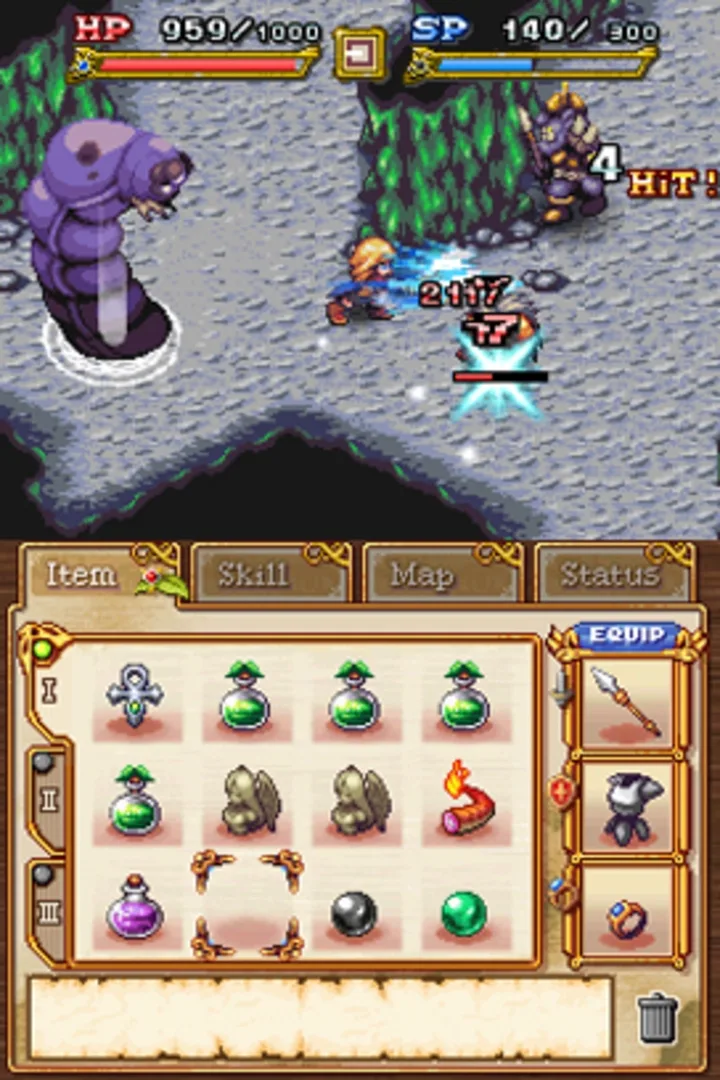Open the Status tab
This screenshot has width=720, height=1080.
click(610, 575)
